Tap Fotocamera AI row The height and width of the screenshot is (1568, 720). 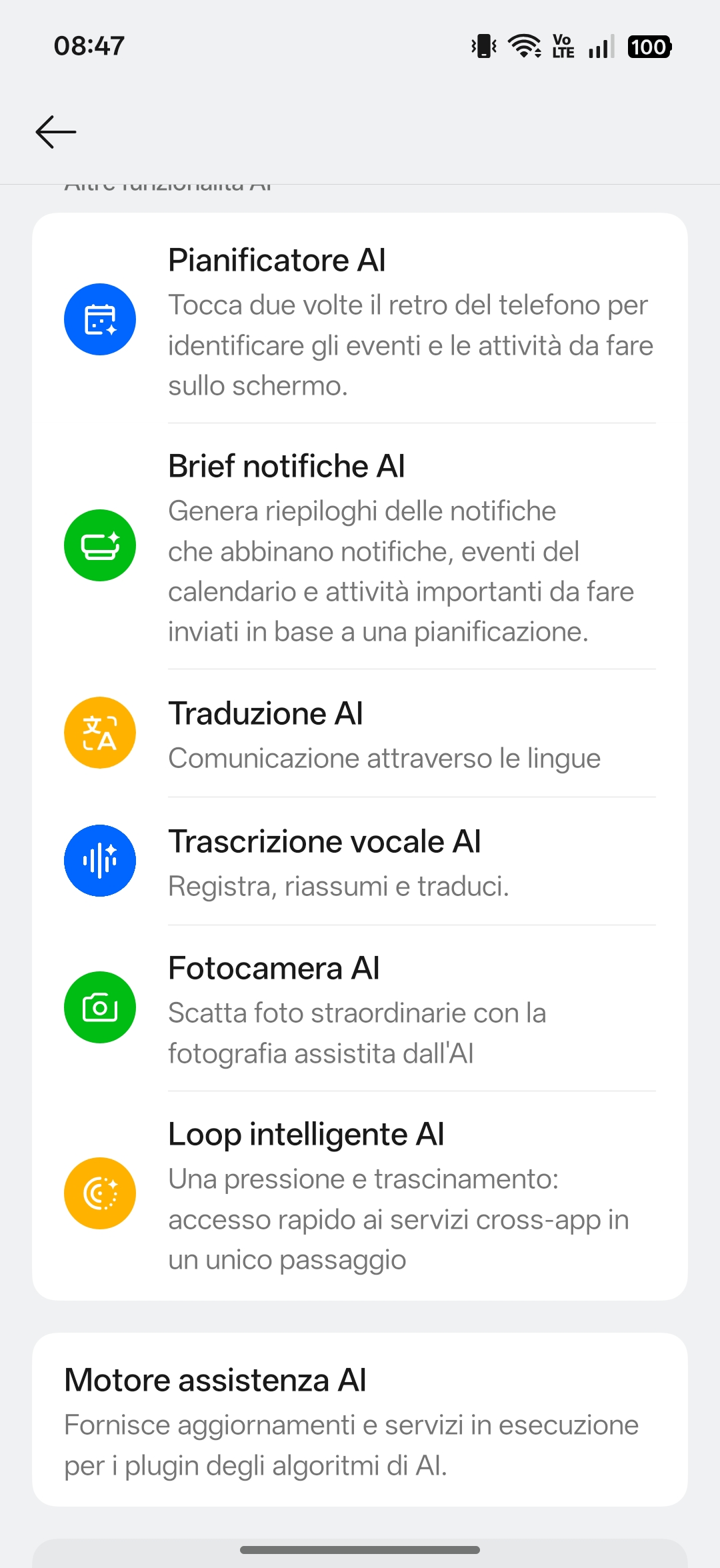pyautogui.click(x=360, y=1008)
